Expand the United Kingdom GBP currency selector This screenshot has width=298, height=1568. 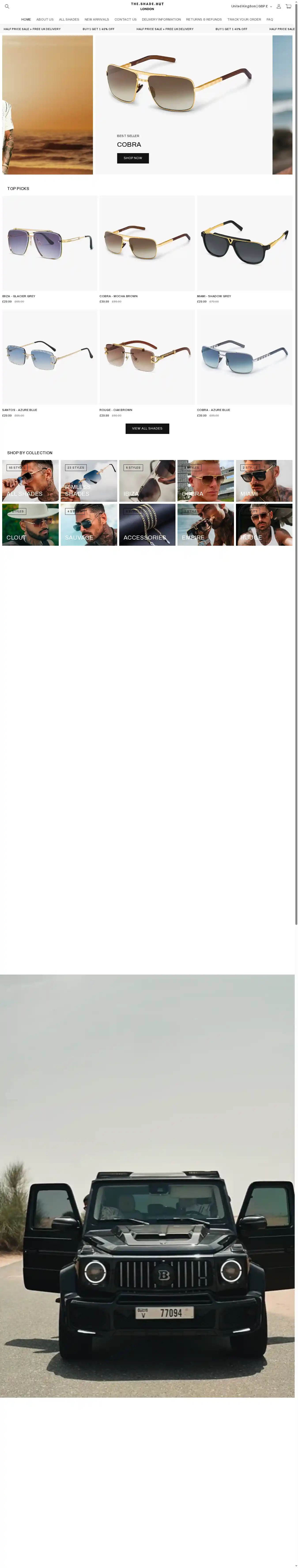point(251,7)
